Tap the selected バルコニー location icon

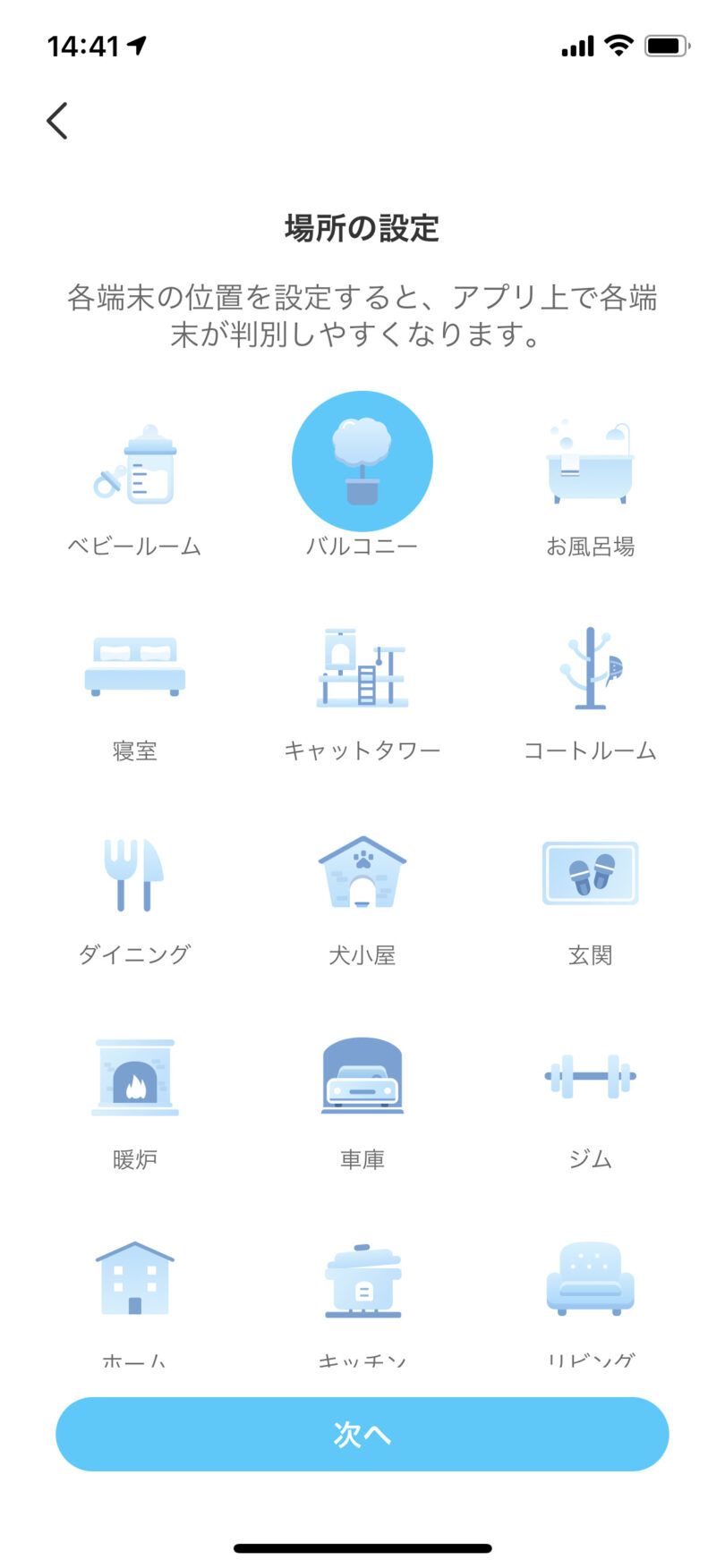pyautogui.click(x=362, y=462)
